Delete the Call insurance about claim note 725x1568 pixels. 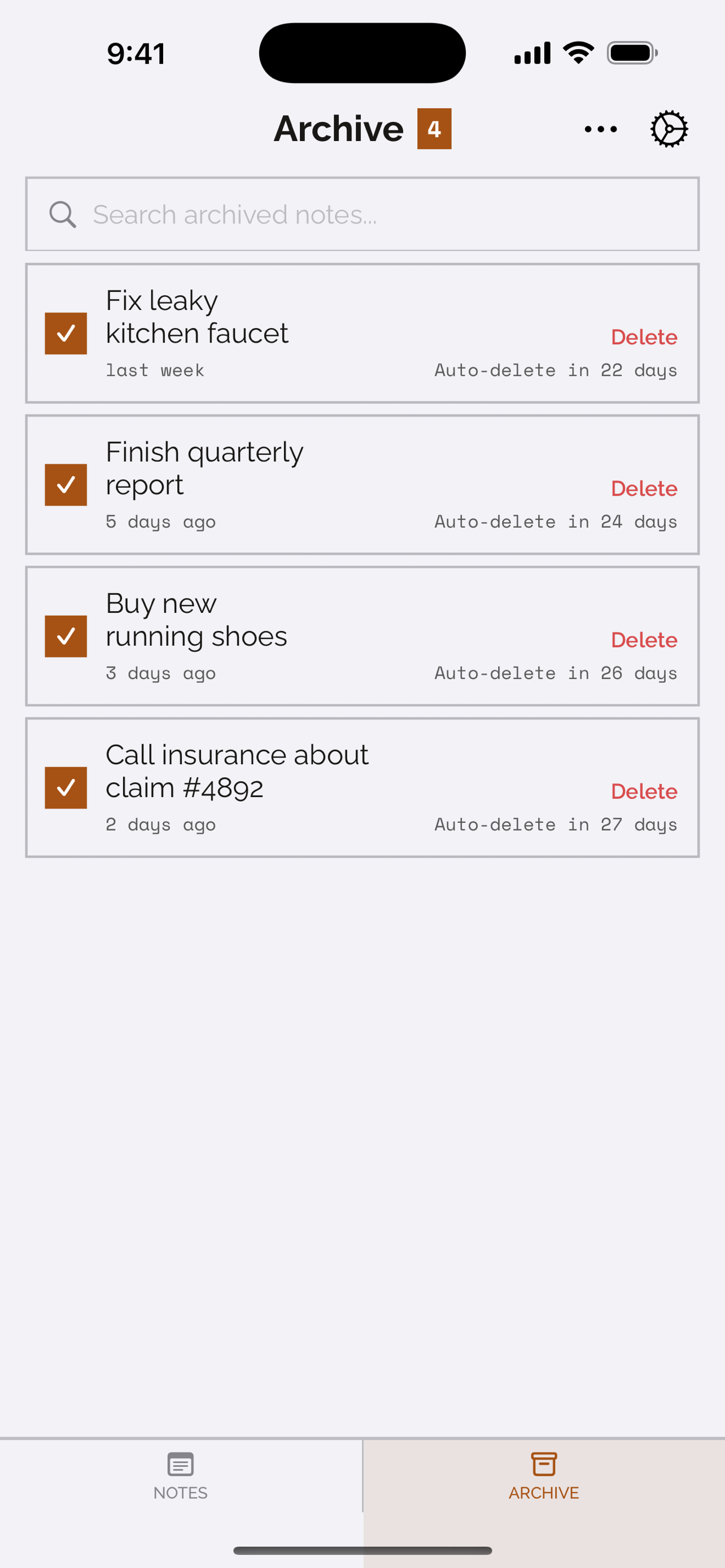644,791
